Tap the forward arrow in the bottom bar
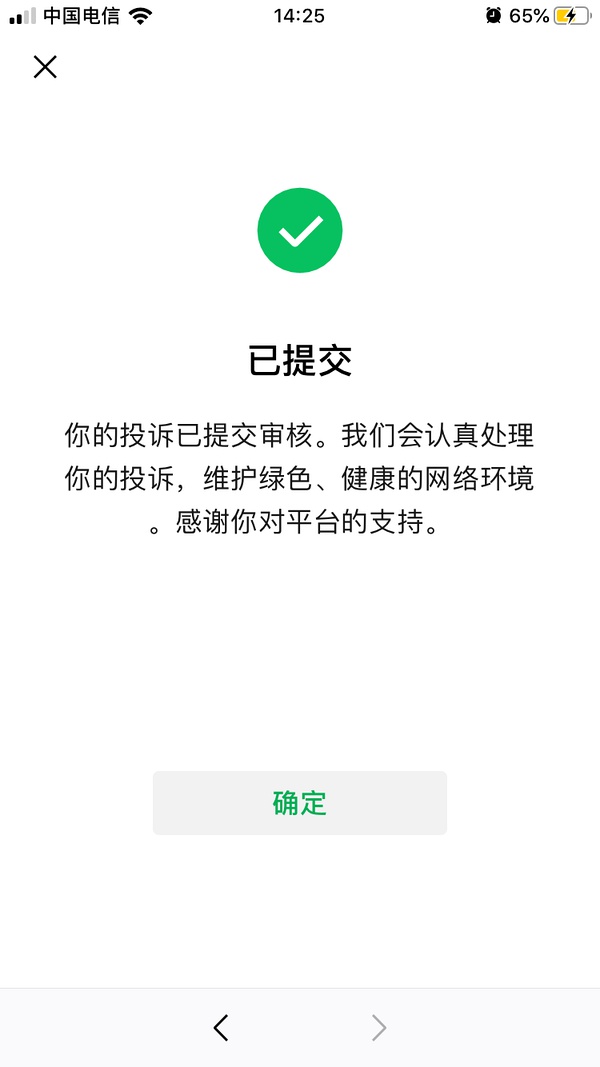600x1067 pixels. 379,1028
